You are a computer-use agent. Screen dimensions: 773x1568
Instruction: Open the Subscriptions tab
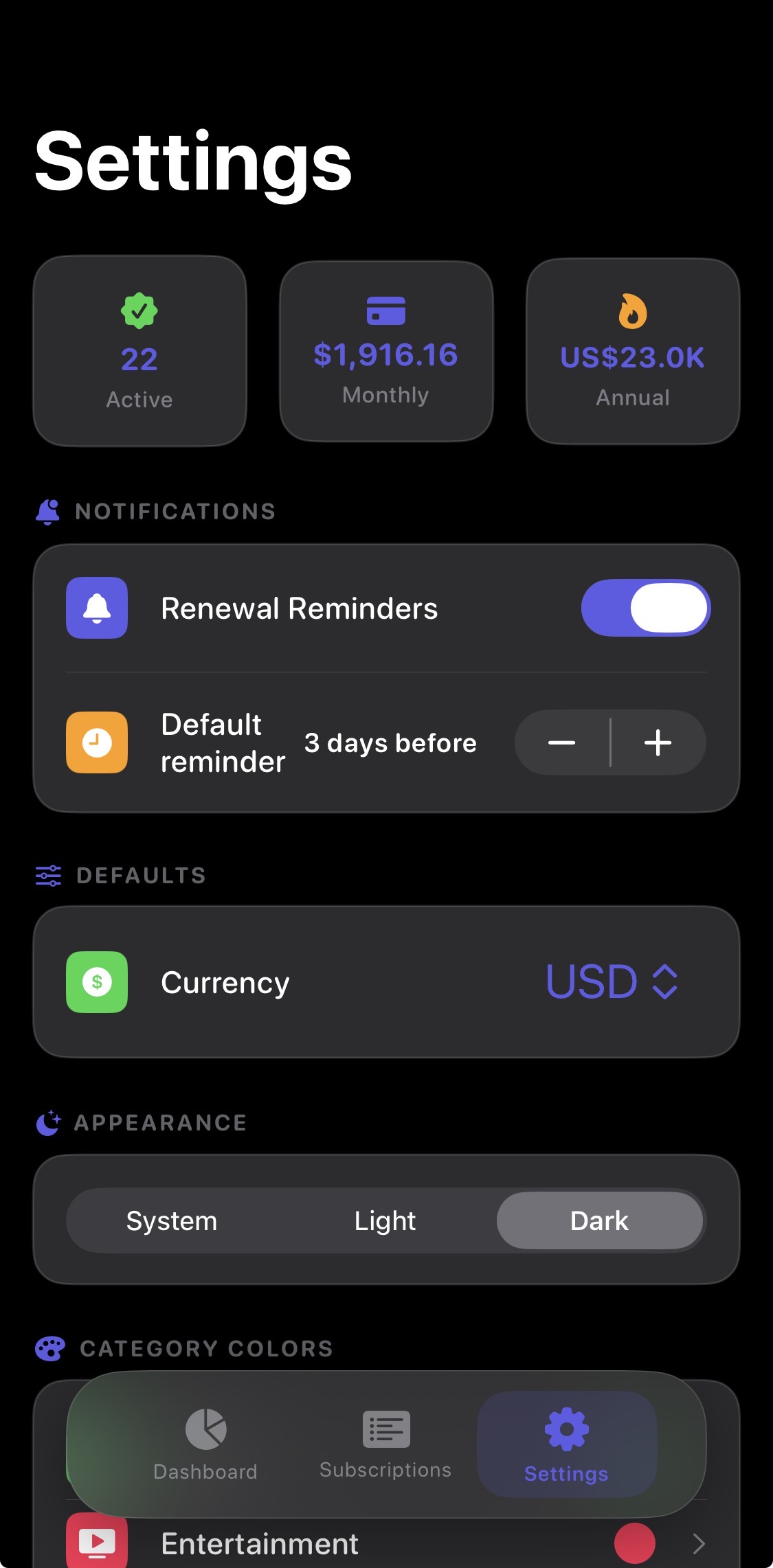tap(385, 1446)
